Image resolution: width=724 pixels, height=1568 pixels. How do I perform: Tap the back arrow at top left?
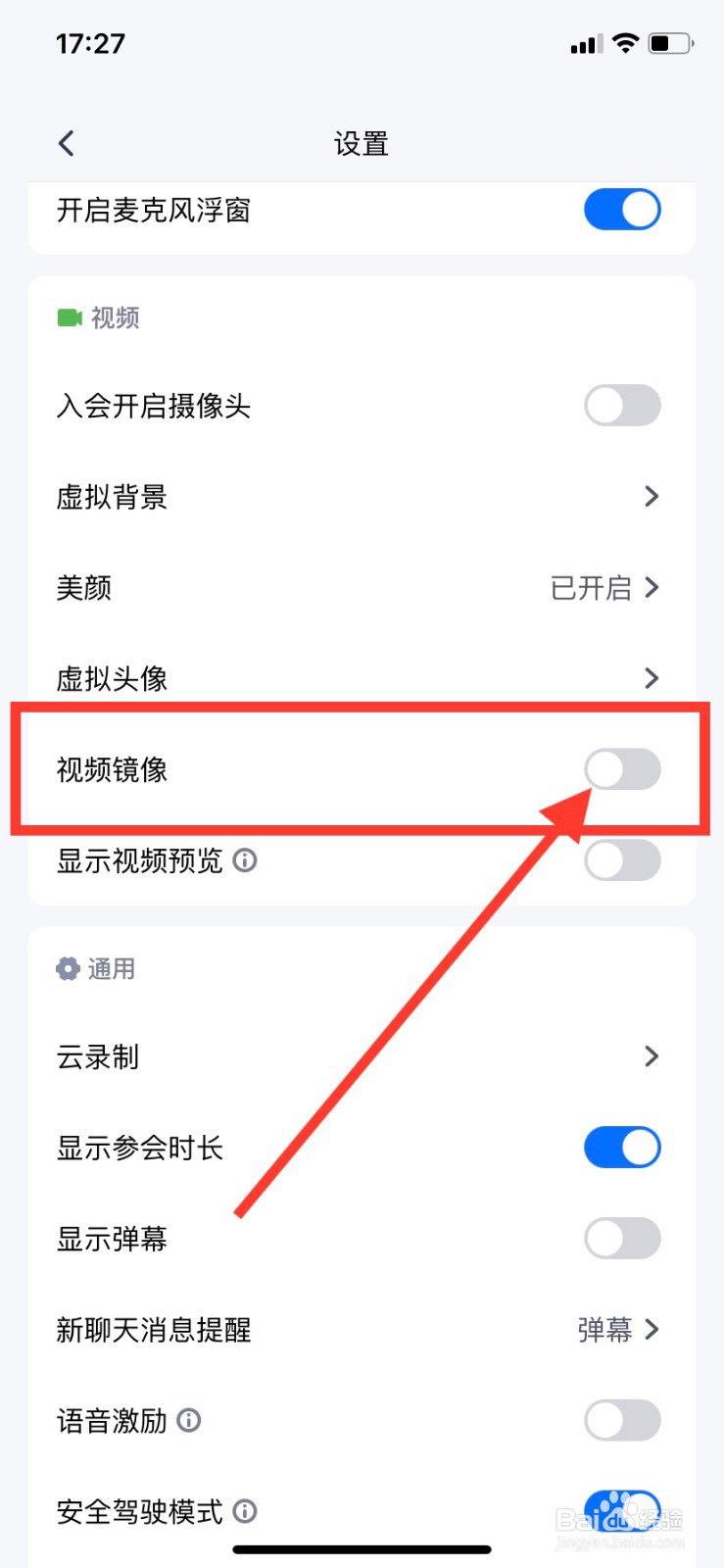click(x=65, y=143)
